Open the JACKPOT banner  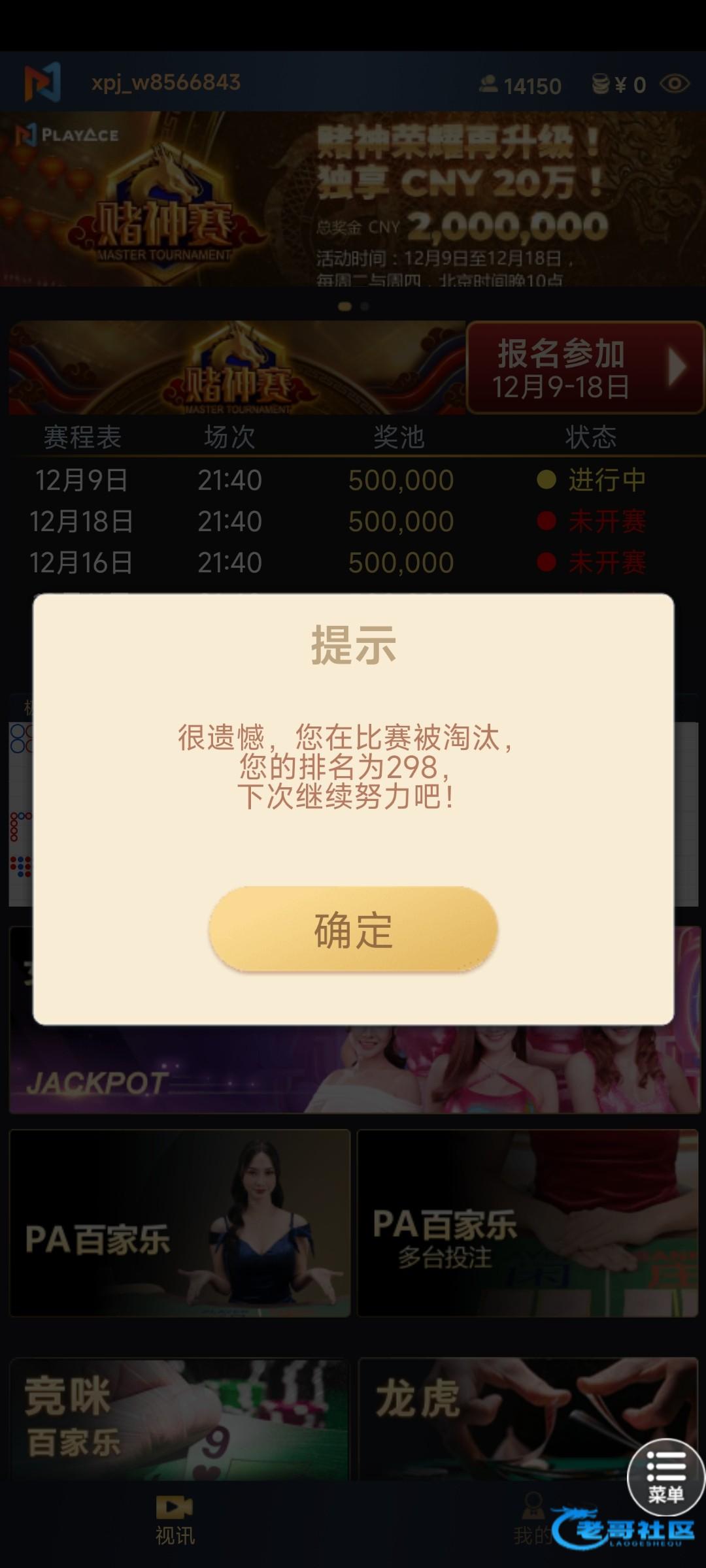[353, 1071]
